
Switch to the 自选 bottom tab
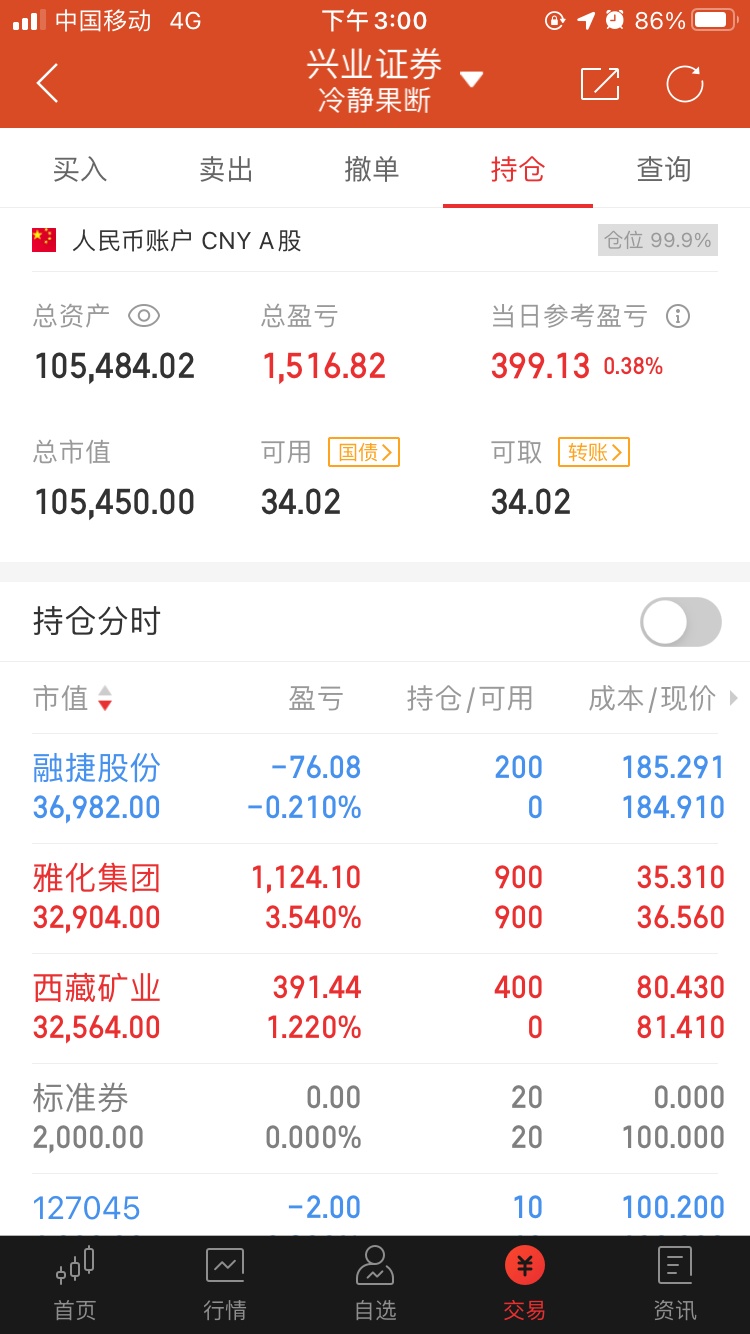click(375, 1284)
